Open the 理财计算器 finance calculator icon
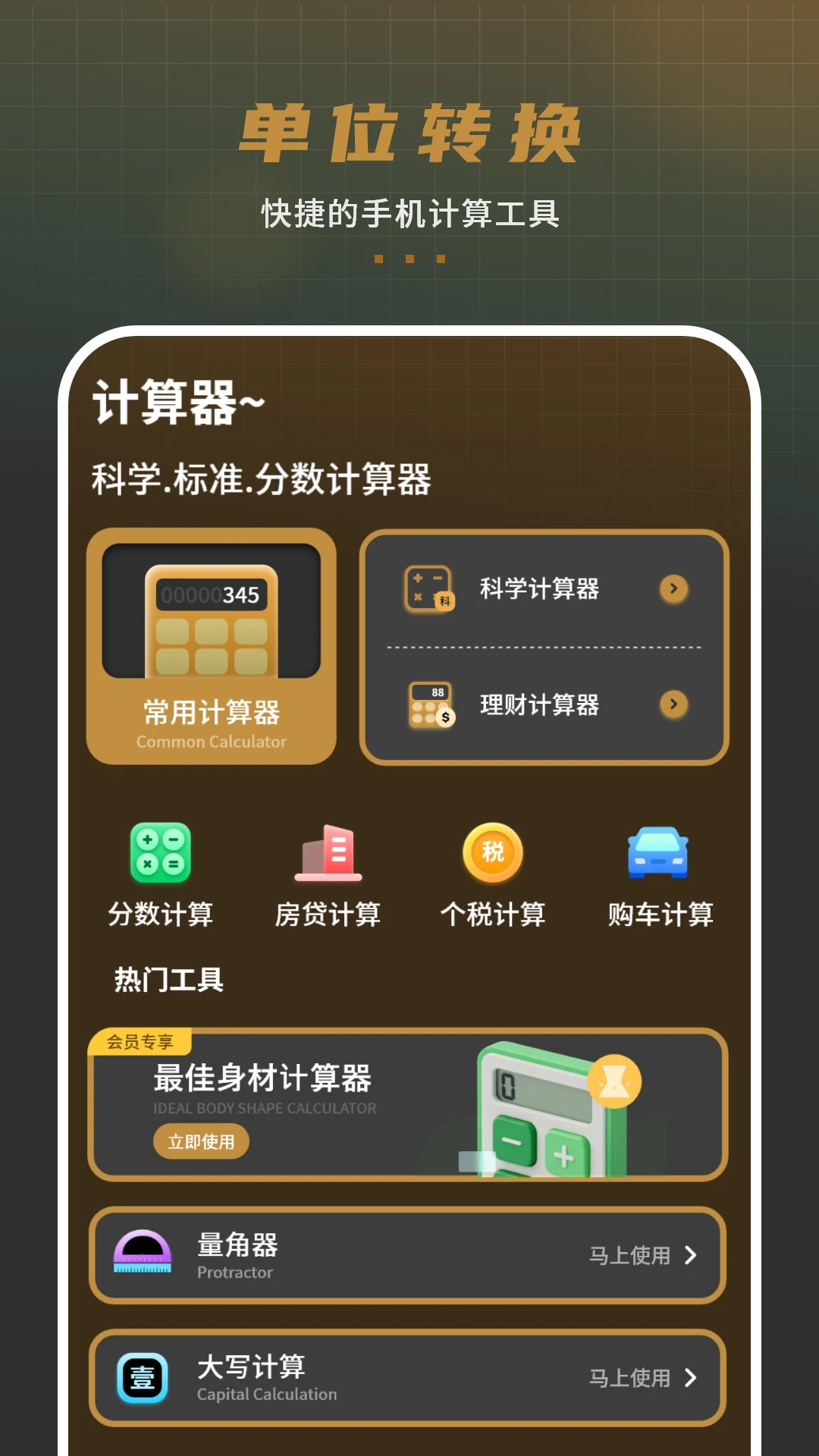819x1456 pixels. pyautogui.click(x=429, y=705)
